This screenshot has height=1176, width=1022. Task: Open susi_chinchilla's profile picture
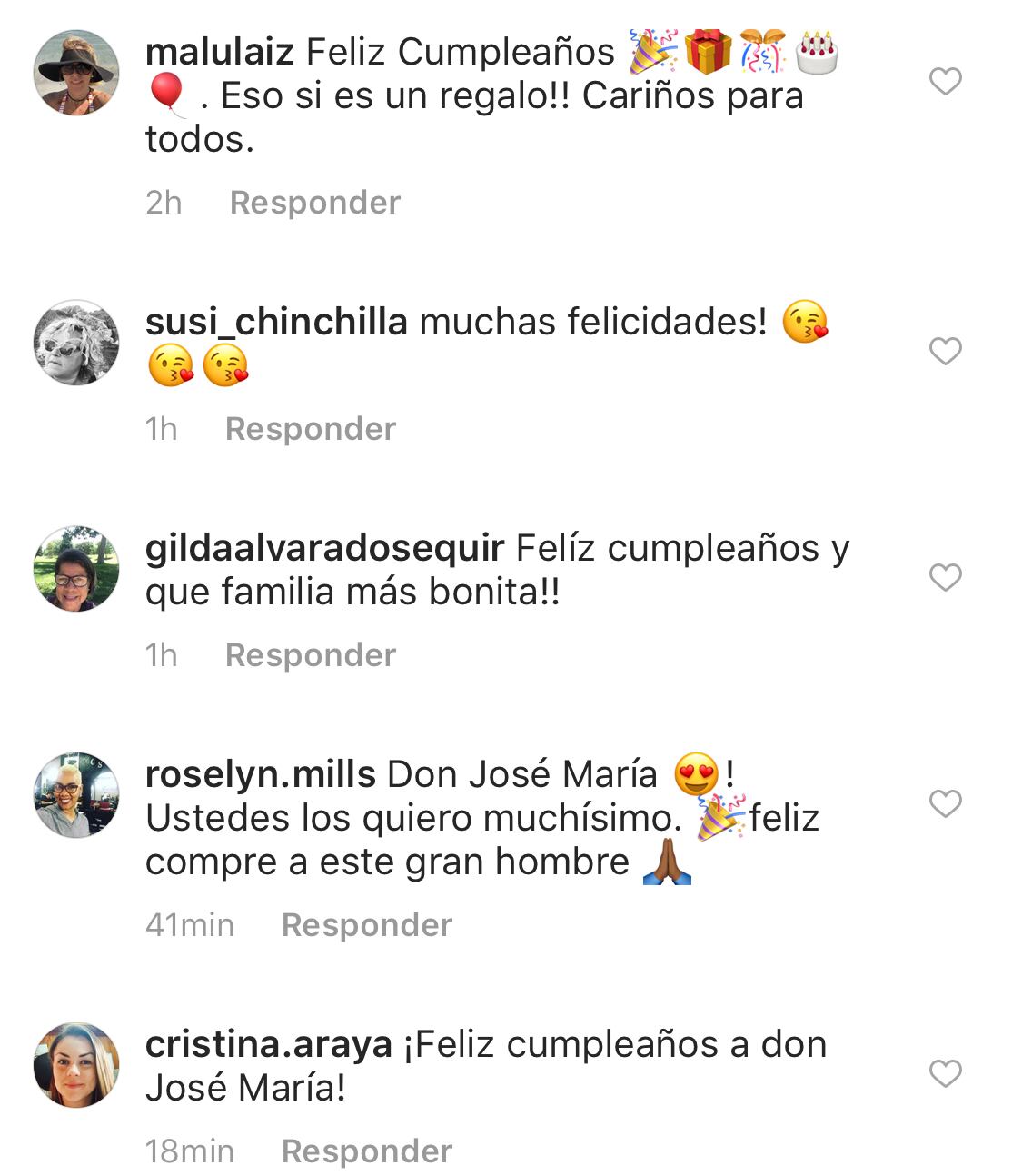click(x=76, y=343)
